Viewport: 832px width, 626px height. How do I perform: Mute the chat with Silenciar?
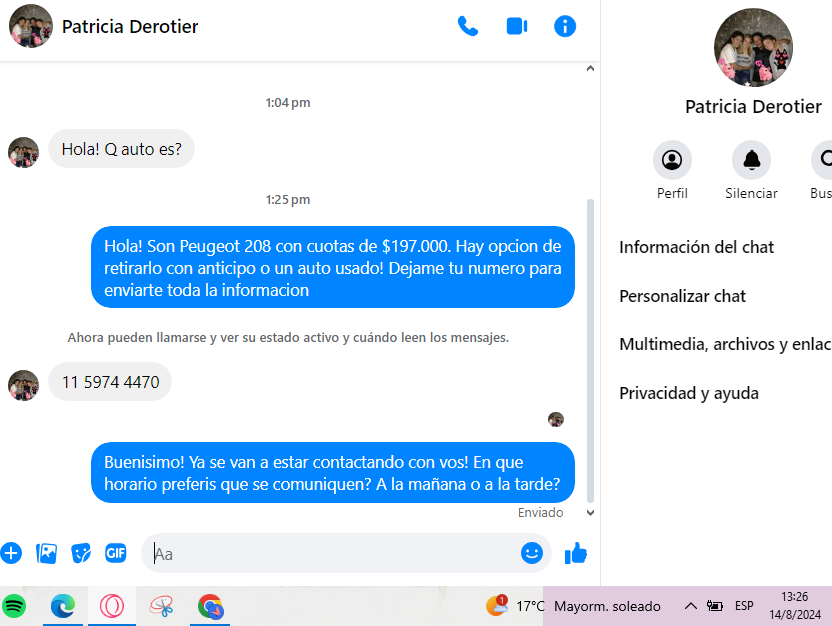[x=751, y=160]
